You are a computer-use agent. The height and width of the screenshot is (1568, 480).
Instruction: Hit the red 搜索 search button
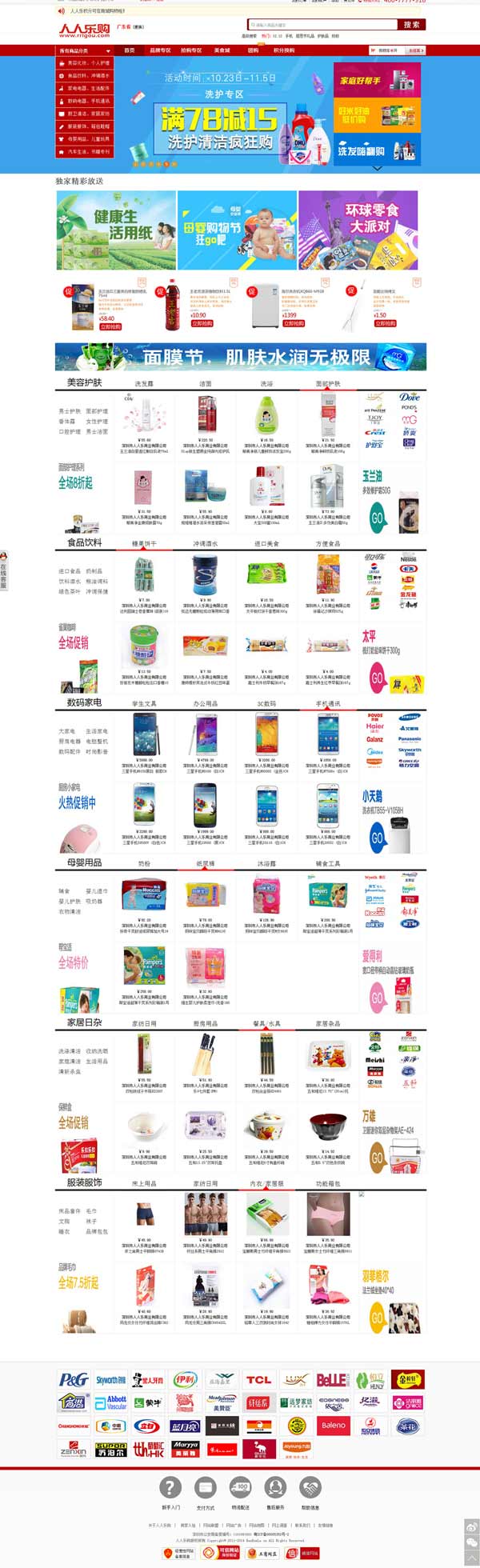point(411,25)
